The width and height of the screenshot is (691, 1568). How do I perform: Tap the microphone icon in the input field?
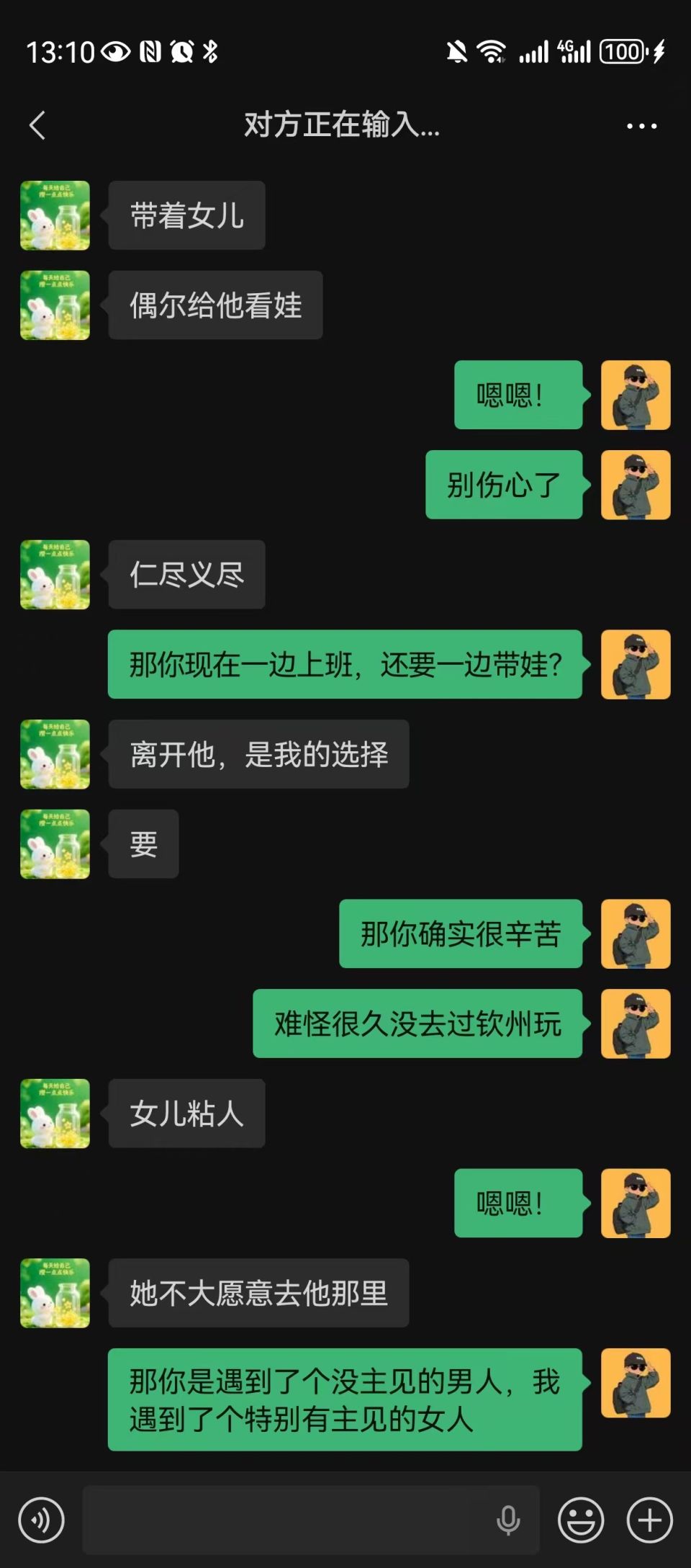pos(508,1520)
